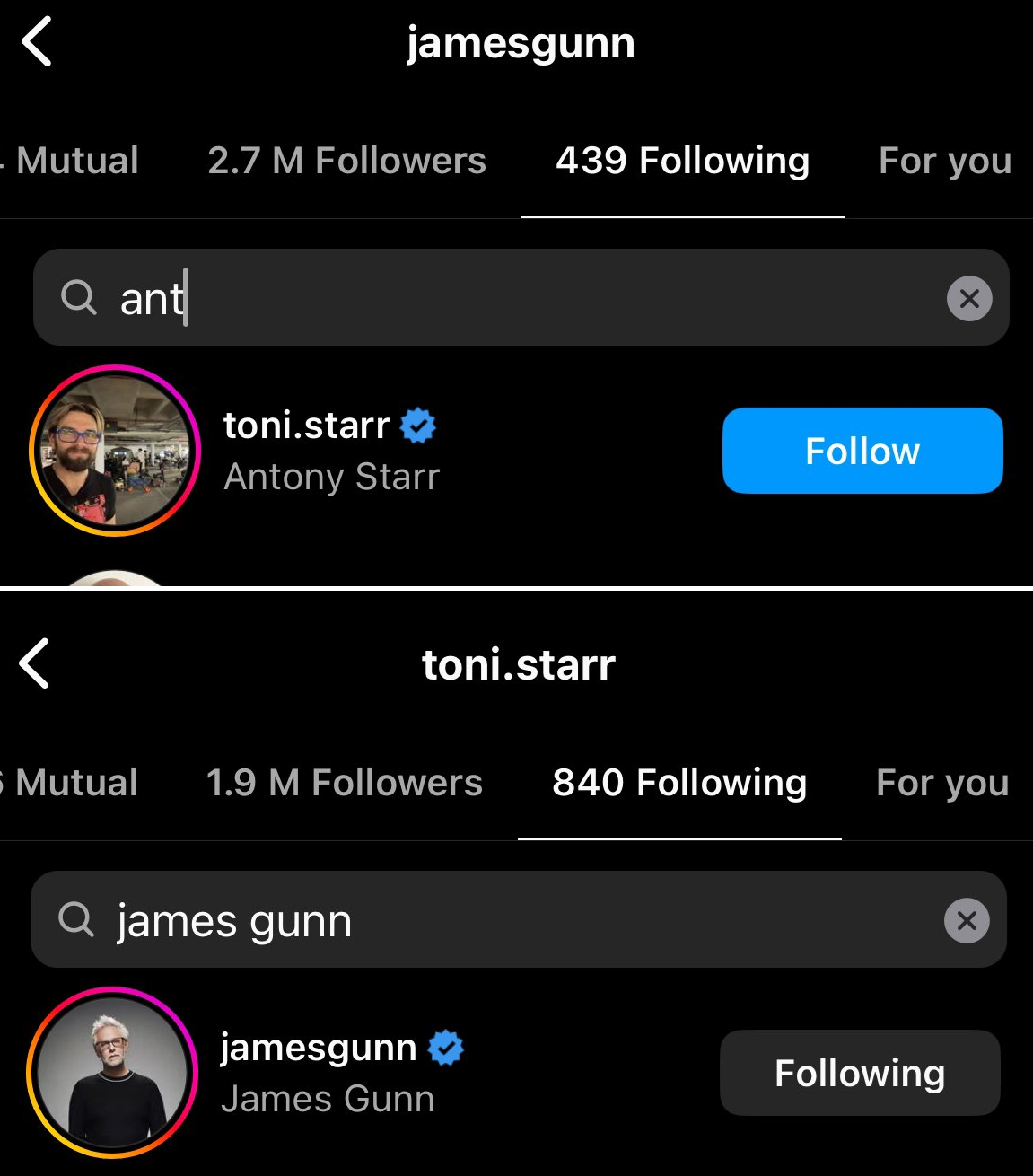Open For you tab on toni.starr's list
Screen dimensions: 1033x1176
click(941, 783)
